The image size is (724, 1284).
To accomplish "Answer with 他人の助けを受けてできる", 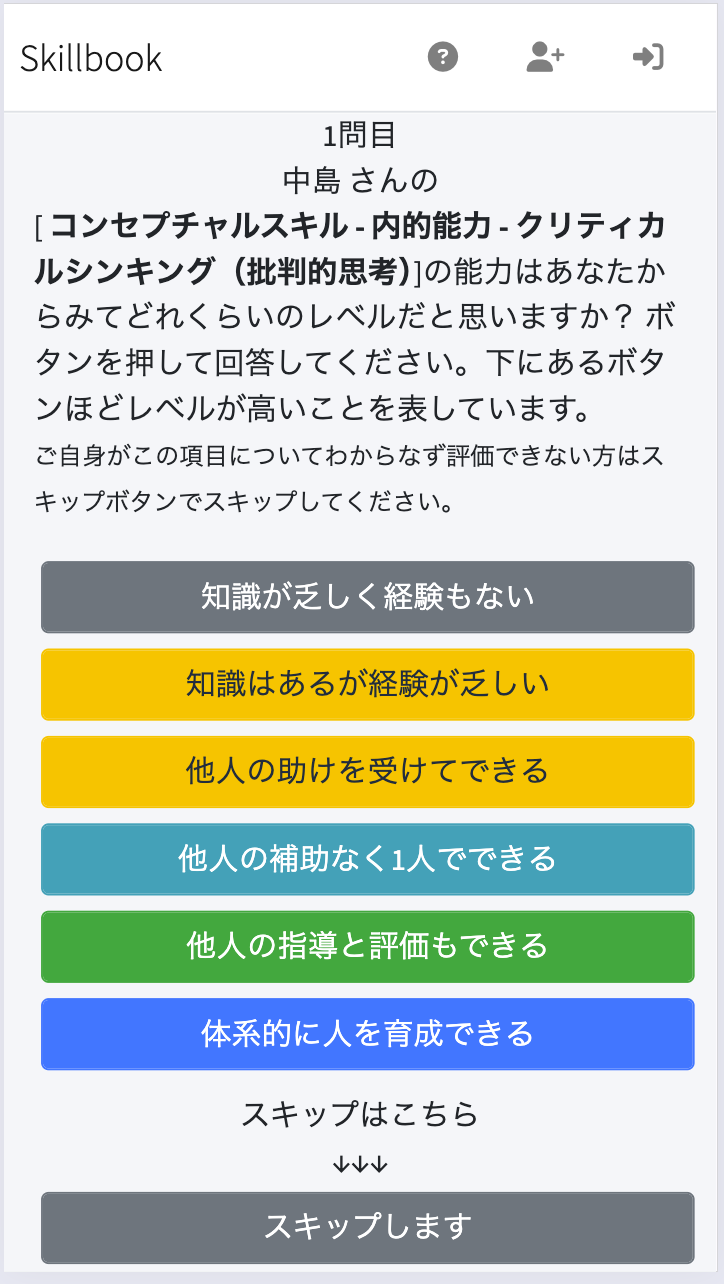I will [x=367, y=771].
